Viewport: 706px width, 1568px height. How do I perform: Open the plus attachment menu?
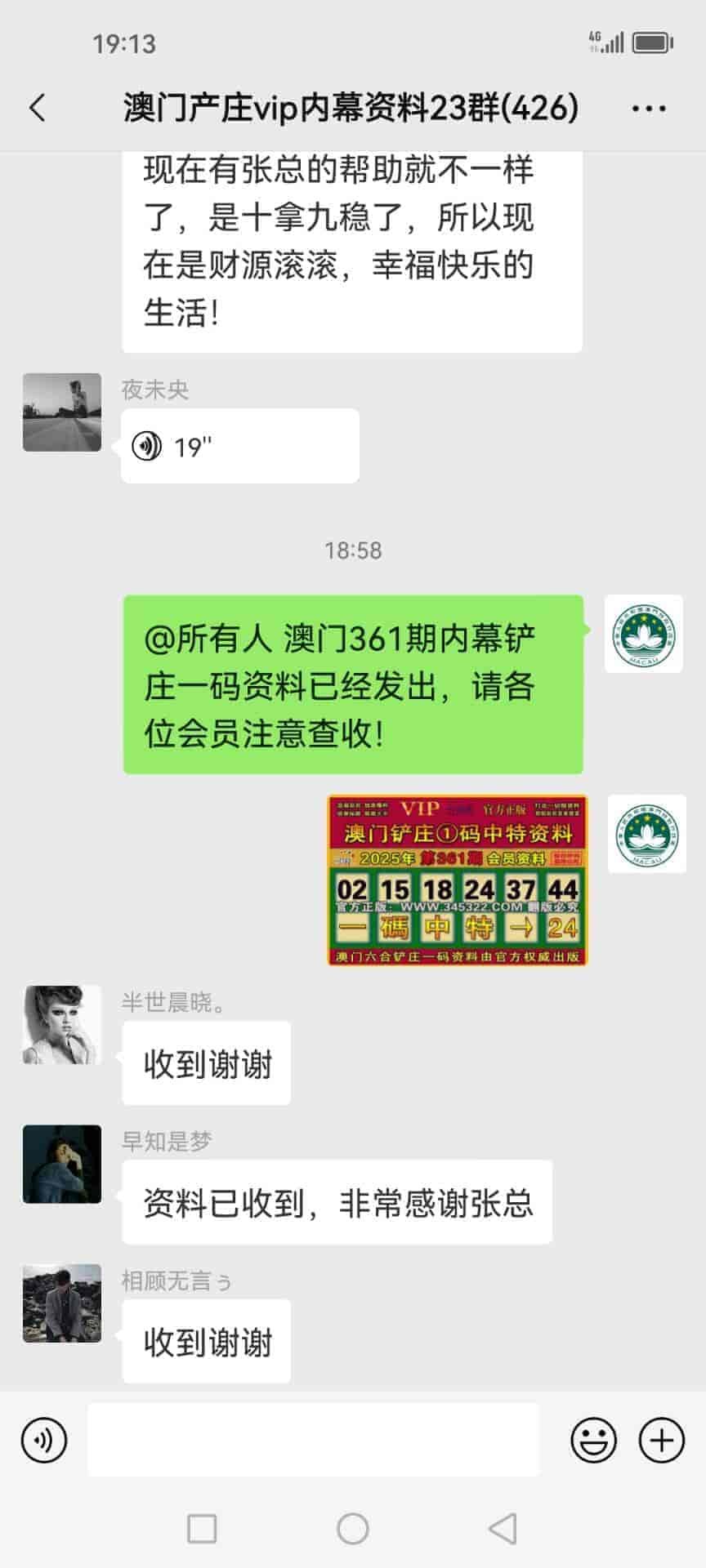tap(661, 1440)
